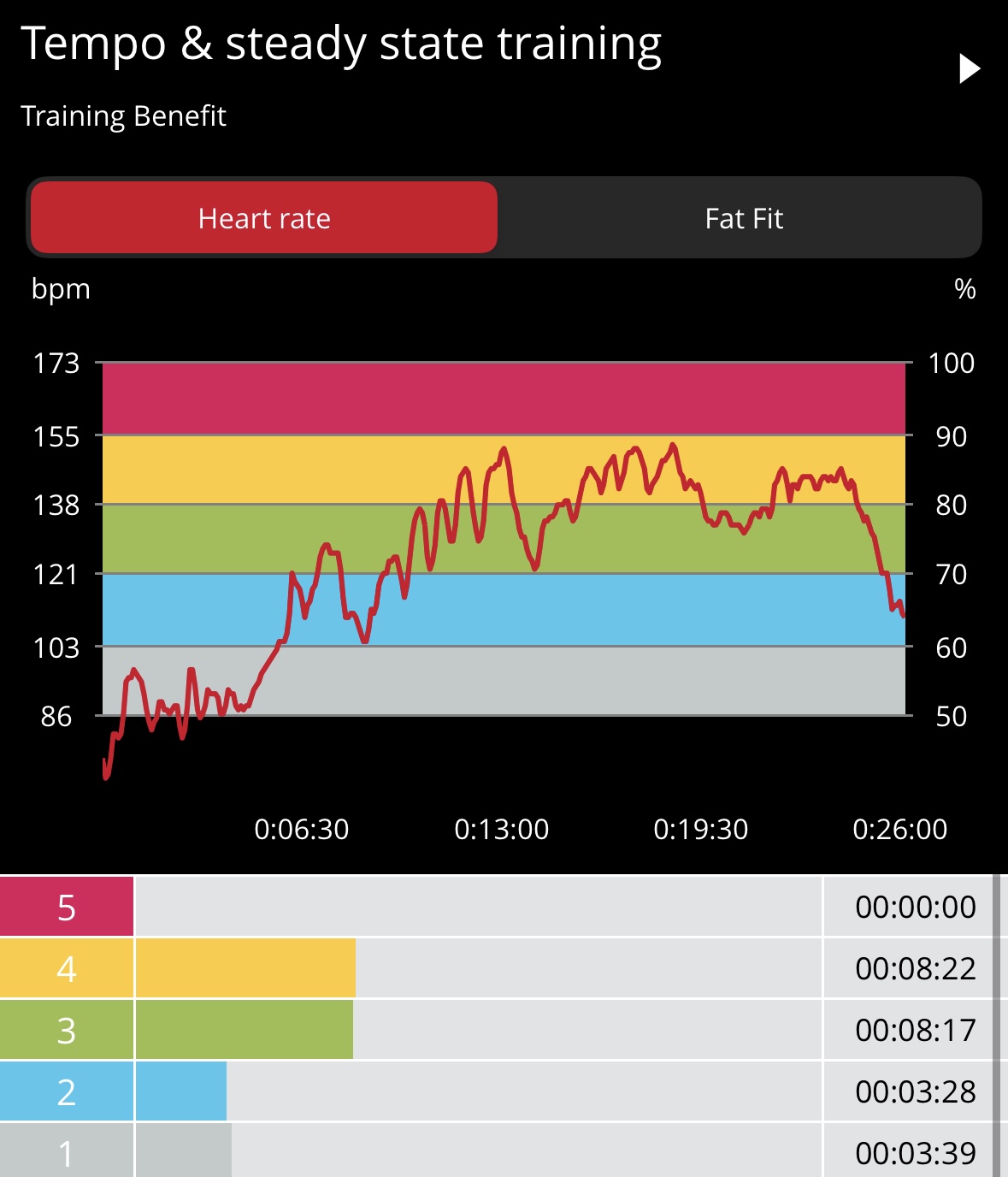Switch to the Fat Fit view
The image size is (1008, 1177).
[743, 218]
